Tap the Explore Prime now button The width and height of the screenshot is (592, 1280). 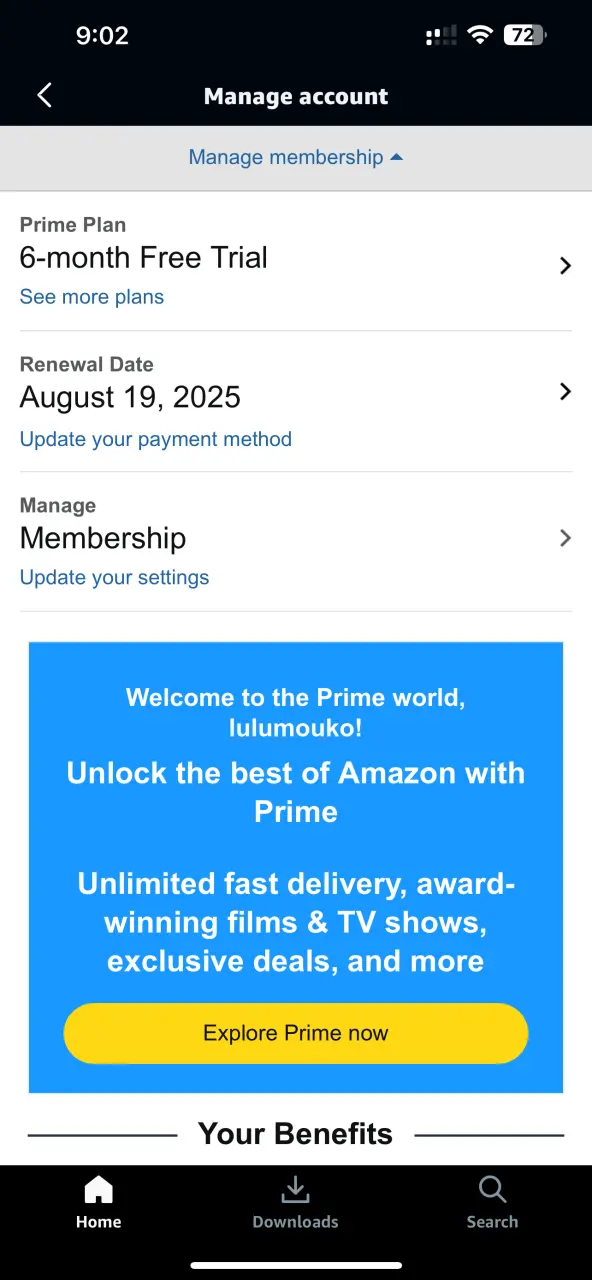[x=296, y=1033]
